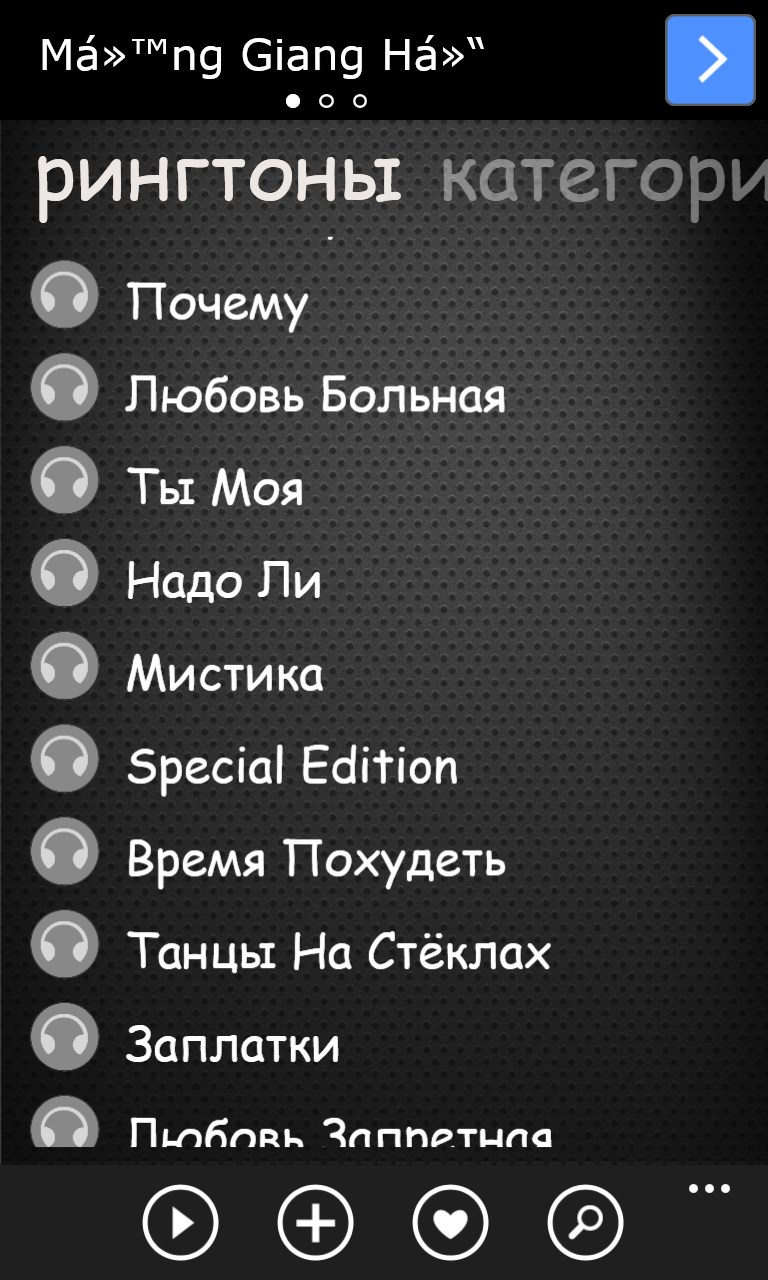Choose the ringtone Танцы На Стёклах
The height and width of the screenshot is (1280, 768).
click(x=338, y=951)
